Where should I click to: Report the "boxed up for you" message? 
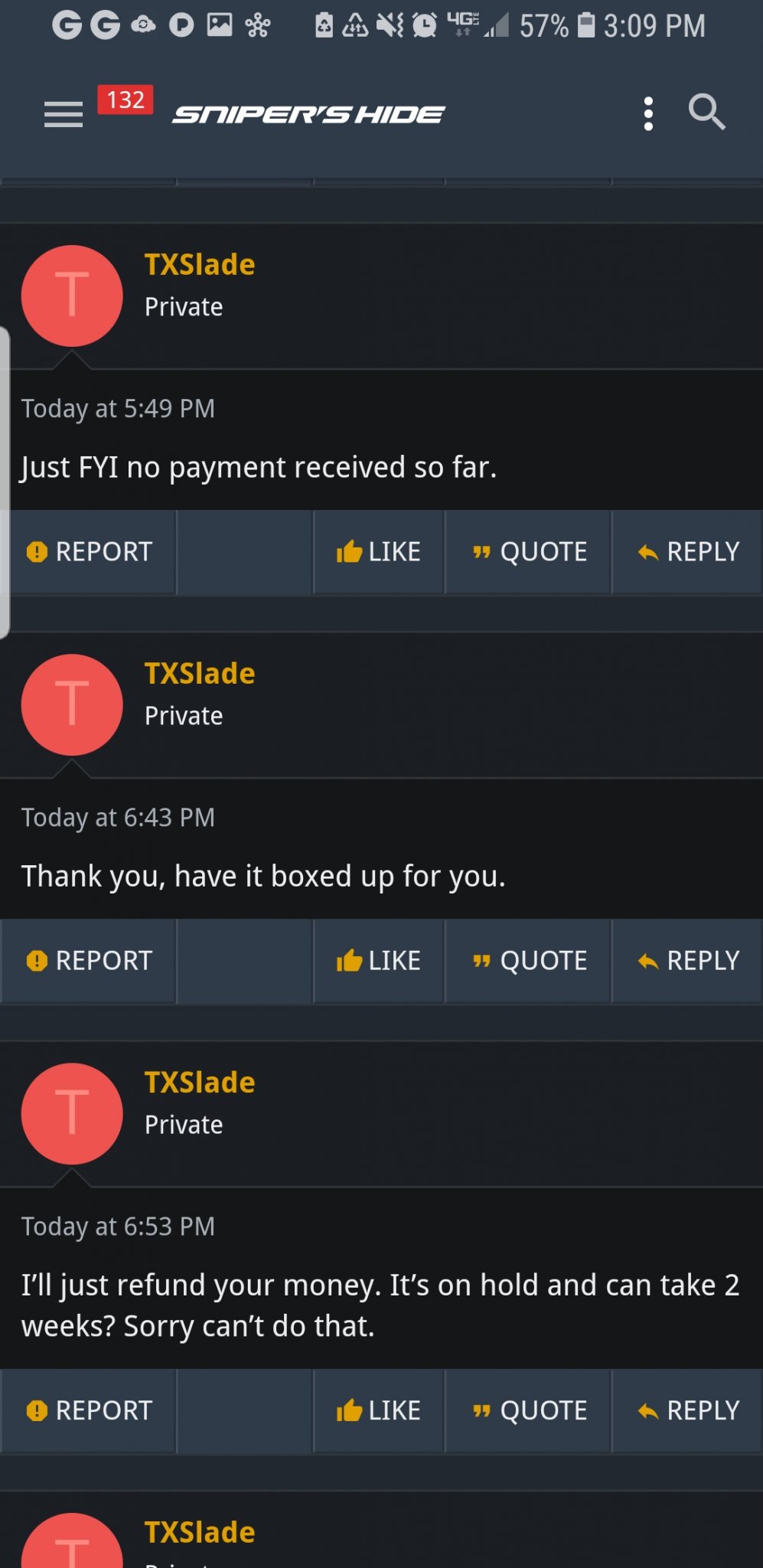tap(89, 961)
